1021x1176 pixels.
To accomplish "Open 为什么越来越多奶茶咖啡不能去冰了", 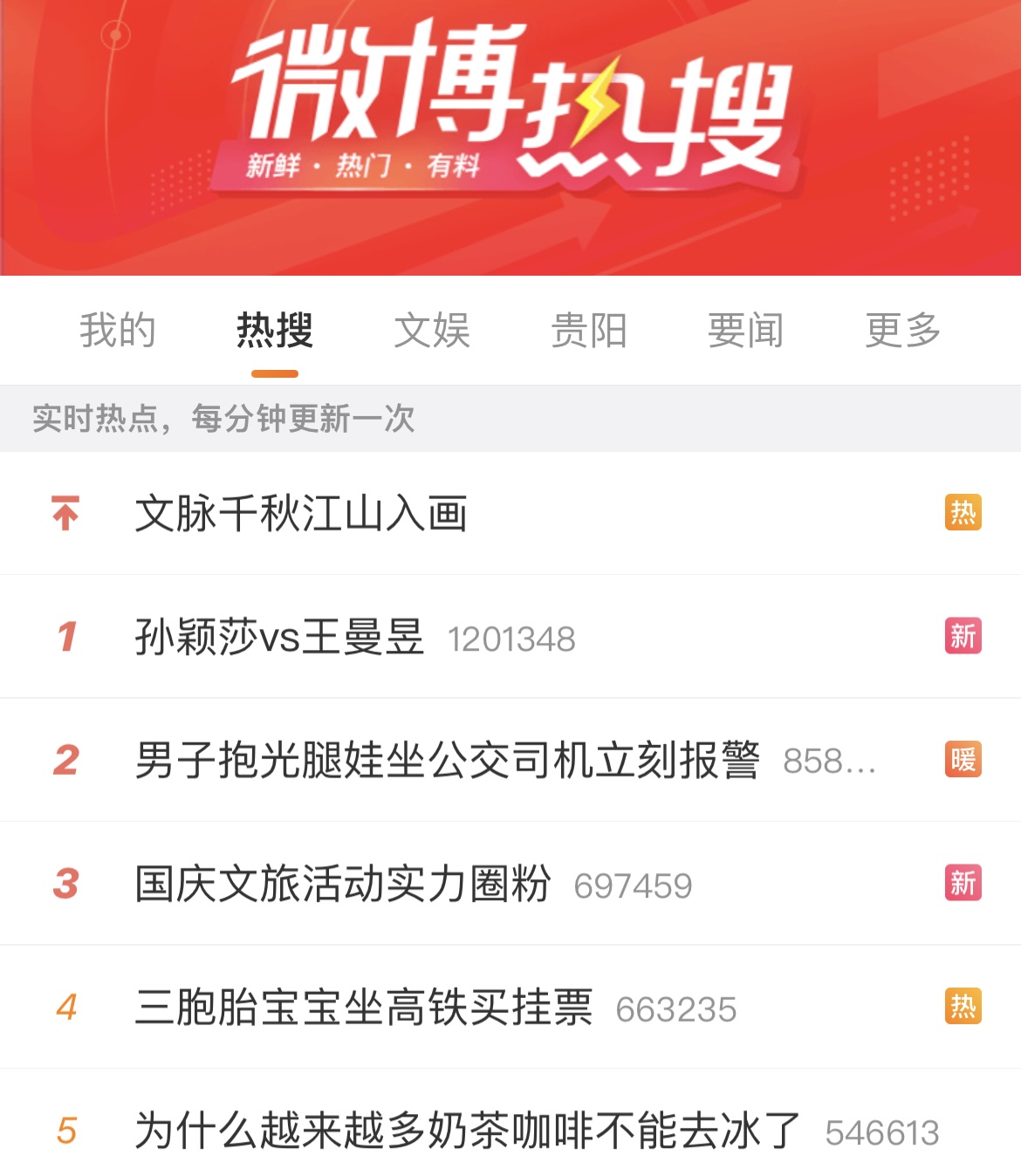I will (467, 1132).
